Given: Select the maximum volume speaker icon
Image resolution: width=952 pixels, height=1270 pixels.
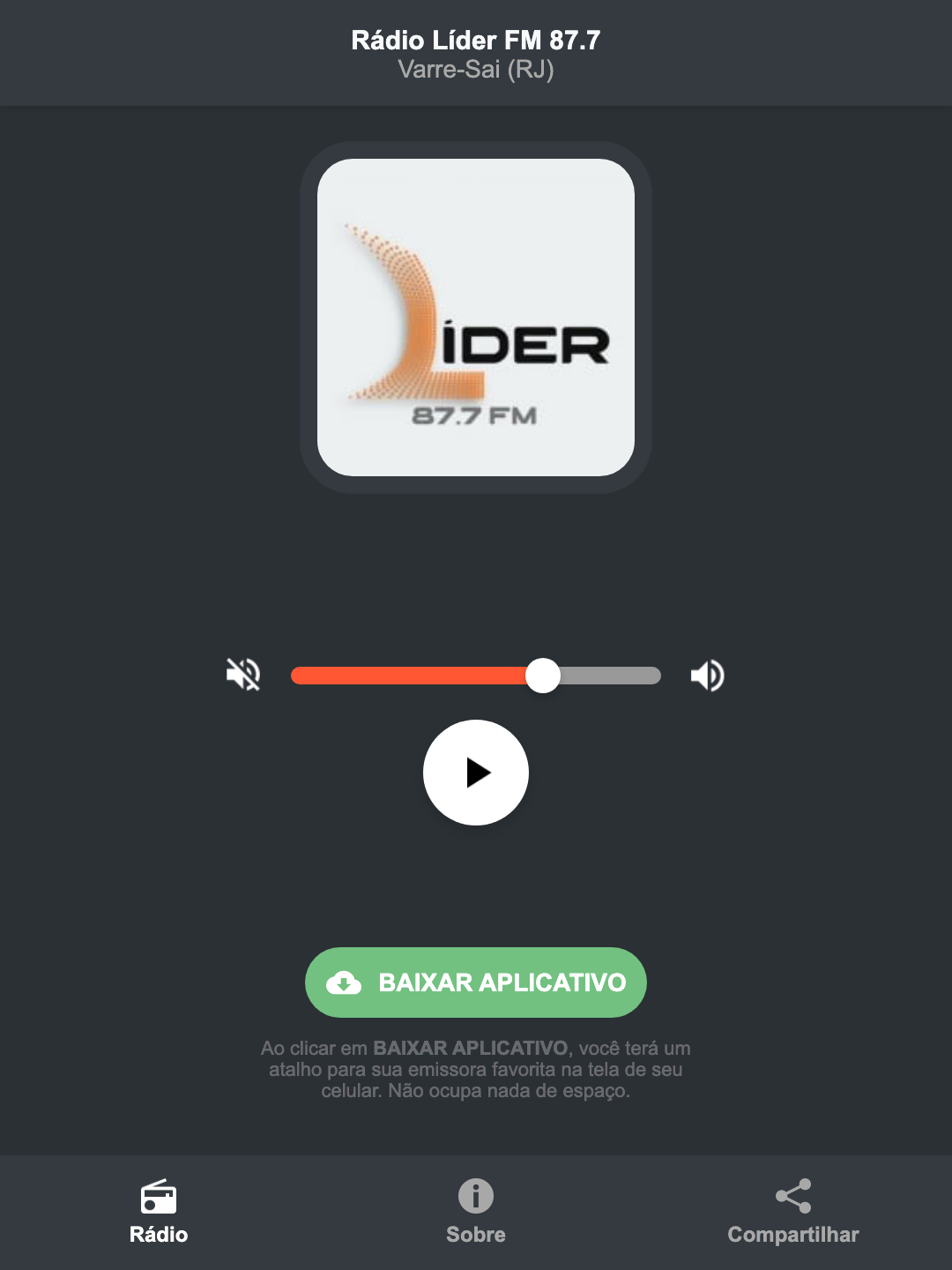Looking at the screenshot, I should (x=706, y=675).
